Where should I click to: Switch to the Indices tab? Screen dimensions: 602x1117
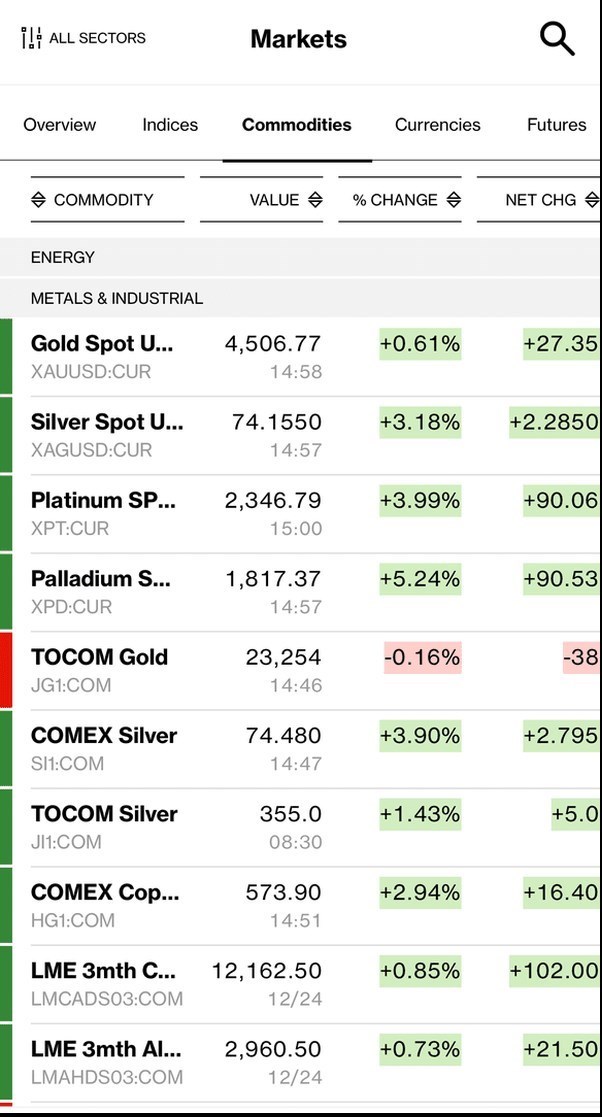pos(170,125)
